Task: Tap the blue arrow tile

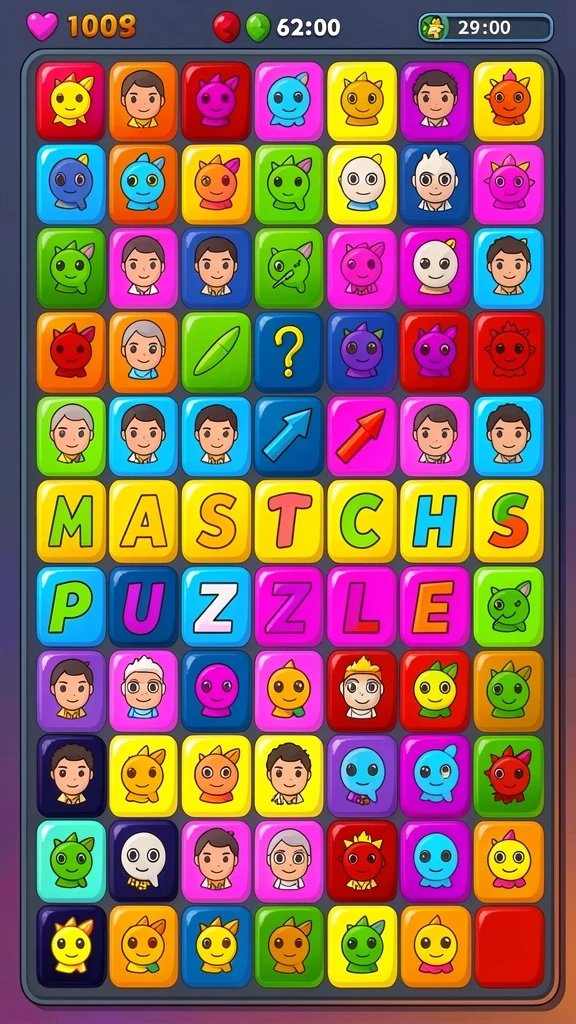Action: [x=289, y=436]
